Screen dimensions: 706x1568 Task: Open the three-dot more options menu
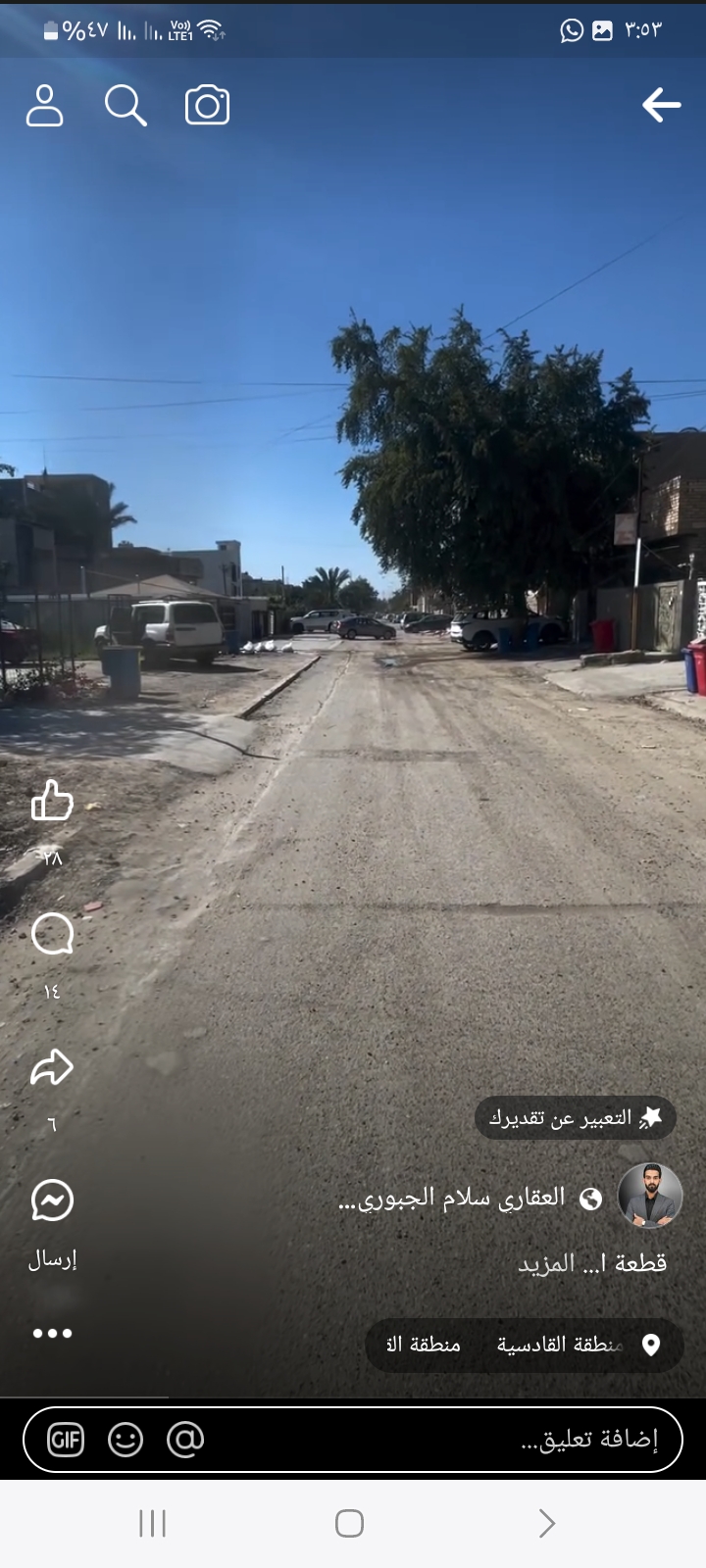coord(52,1333)
